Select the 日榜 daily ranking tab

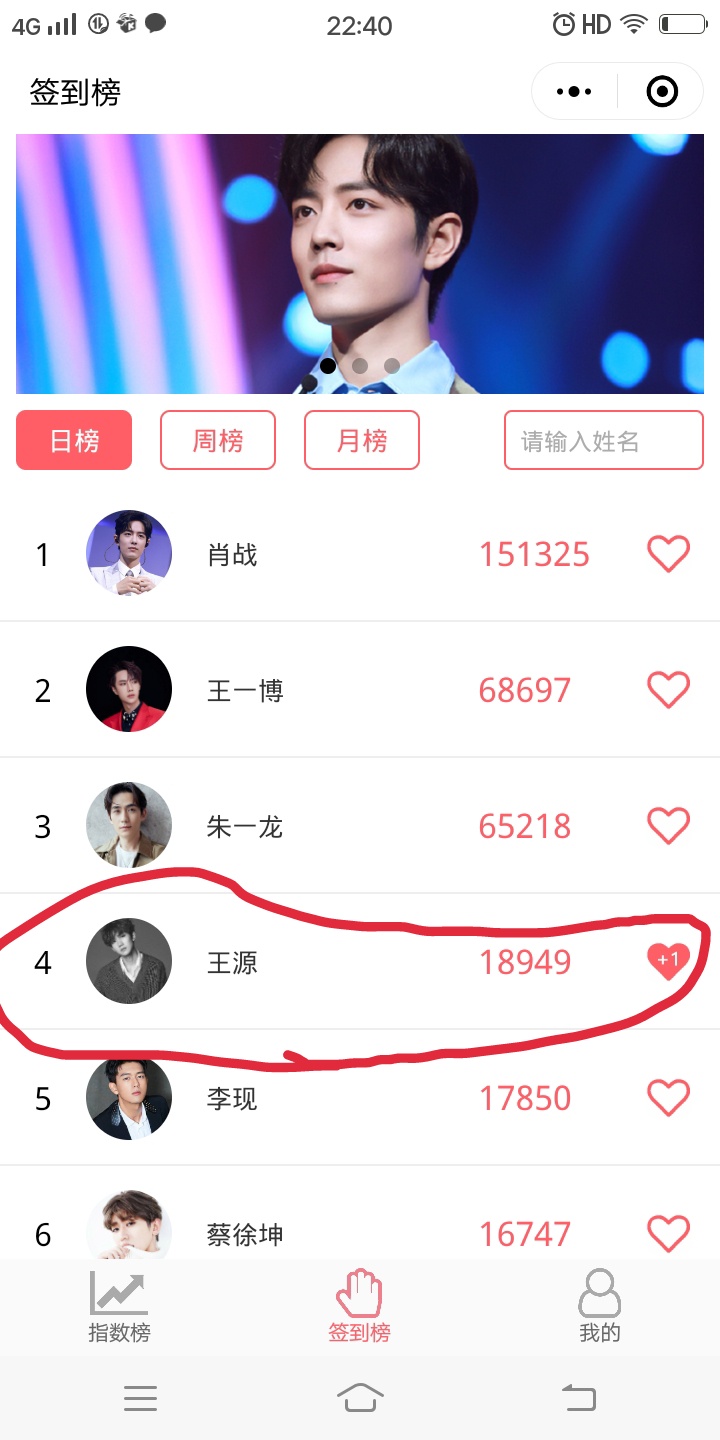(x=74, y=440)
